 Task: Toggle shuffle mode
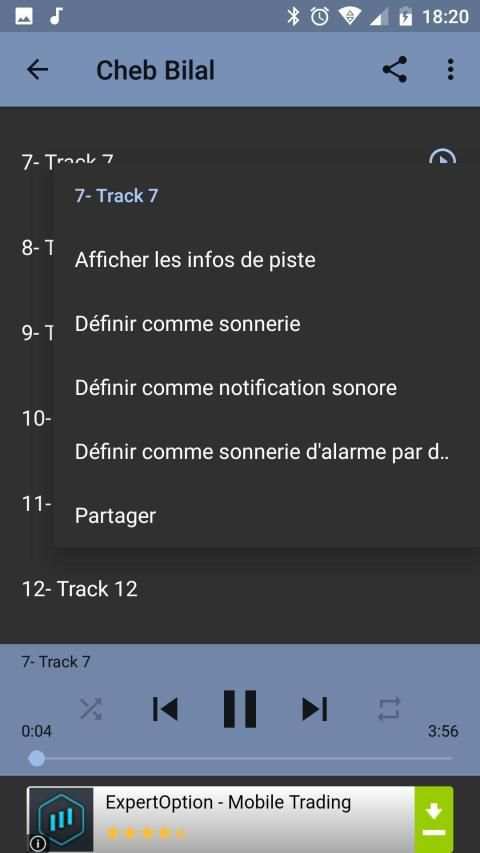[91, 709]
